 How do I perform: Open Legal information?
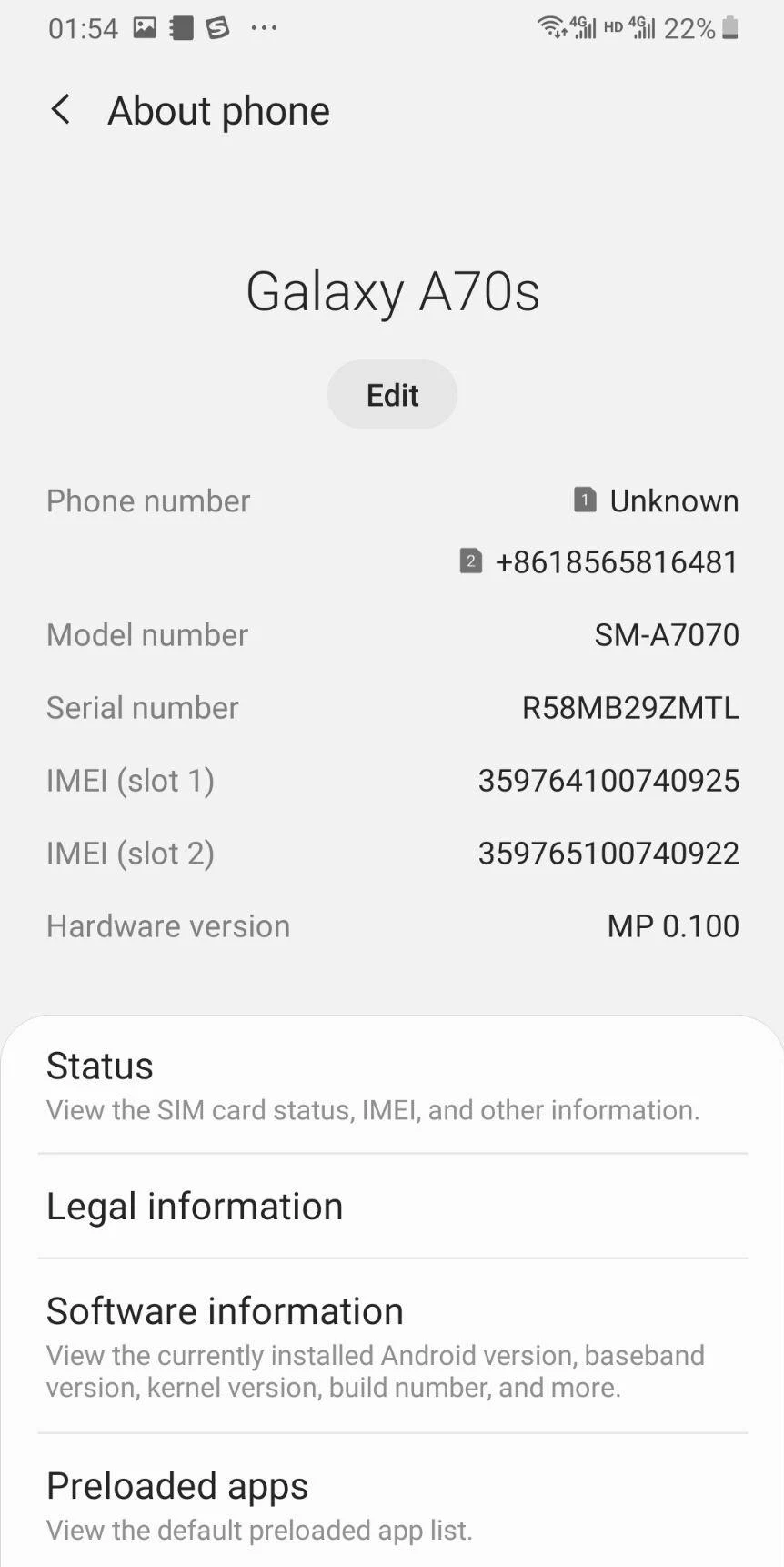coord(392,1207)
